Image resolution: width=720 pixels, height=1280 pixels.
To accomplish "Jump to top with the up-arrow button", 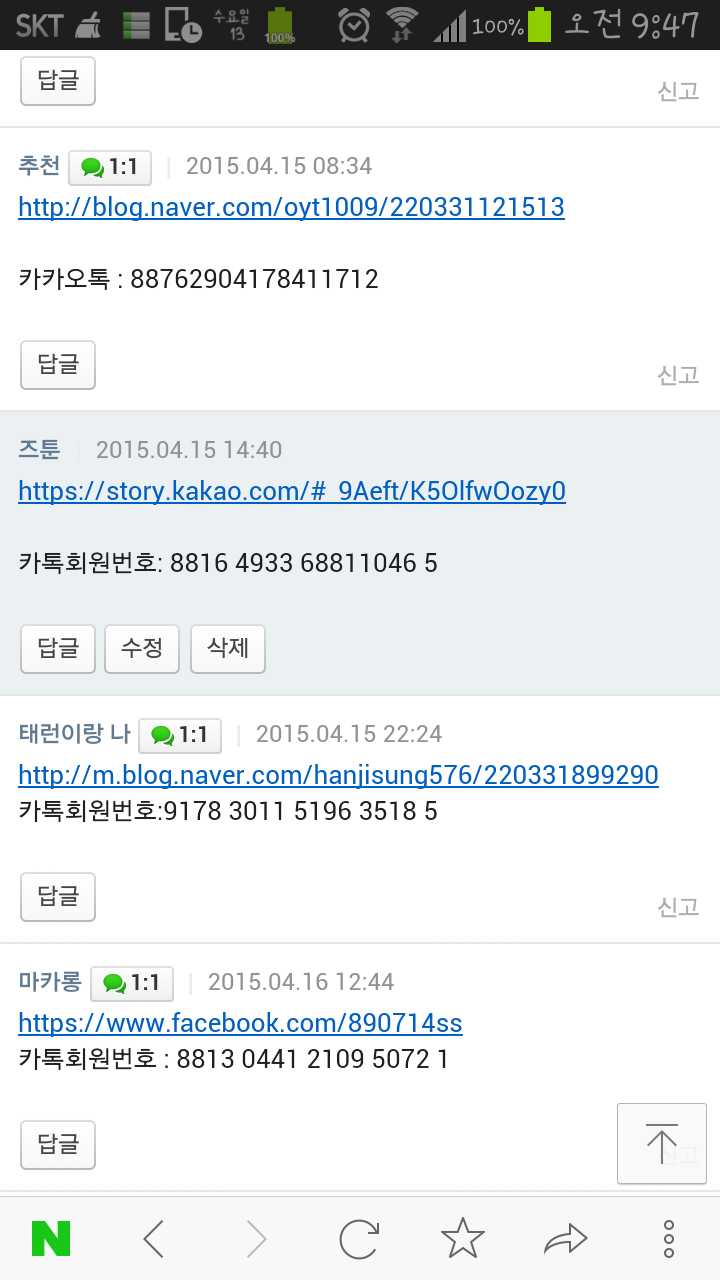I will [x=661, y=1143].
